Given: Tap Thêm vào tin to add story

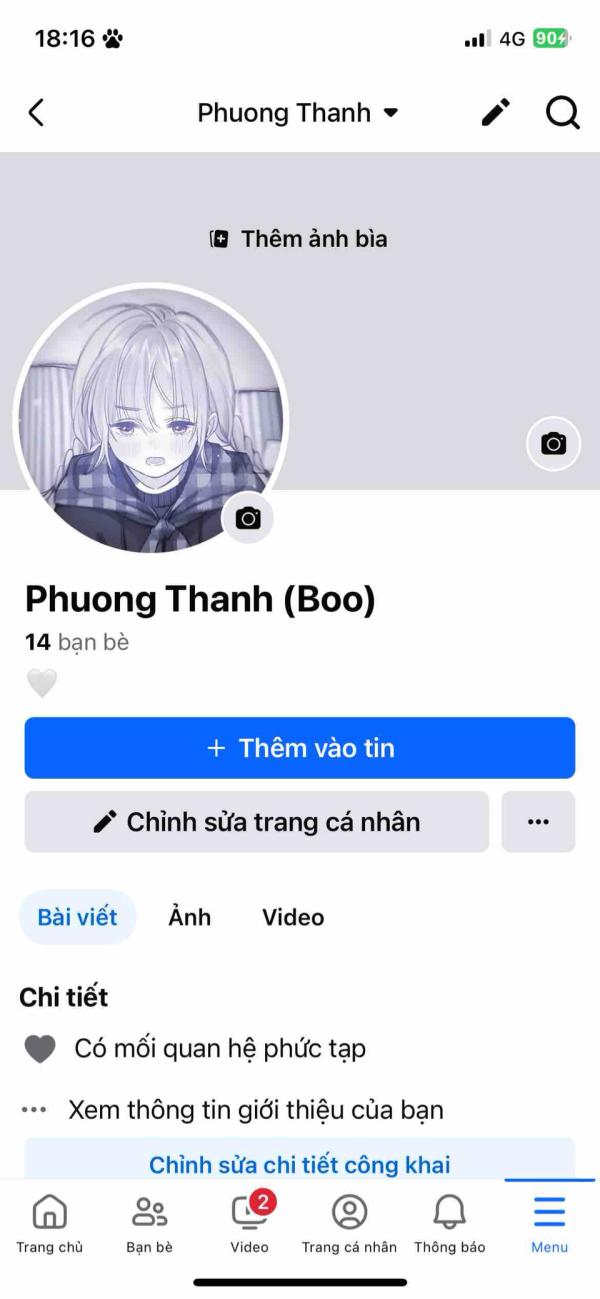Looking at the screenshot, I should tap(300, 748).
